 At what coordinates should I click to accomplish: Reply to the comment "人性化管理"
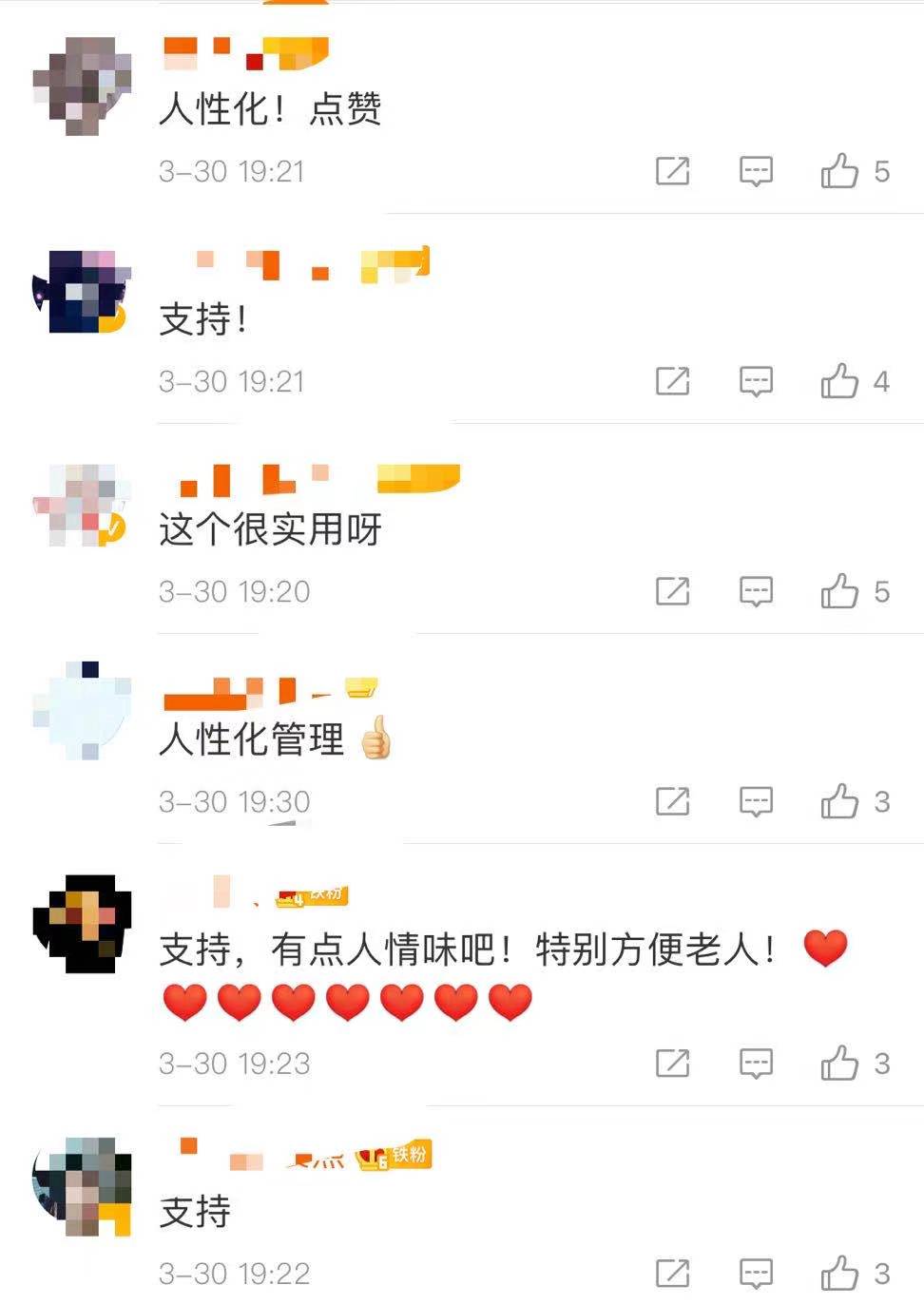(756, 801)
